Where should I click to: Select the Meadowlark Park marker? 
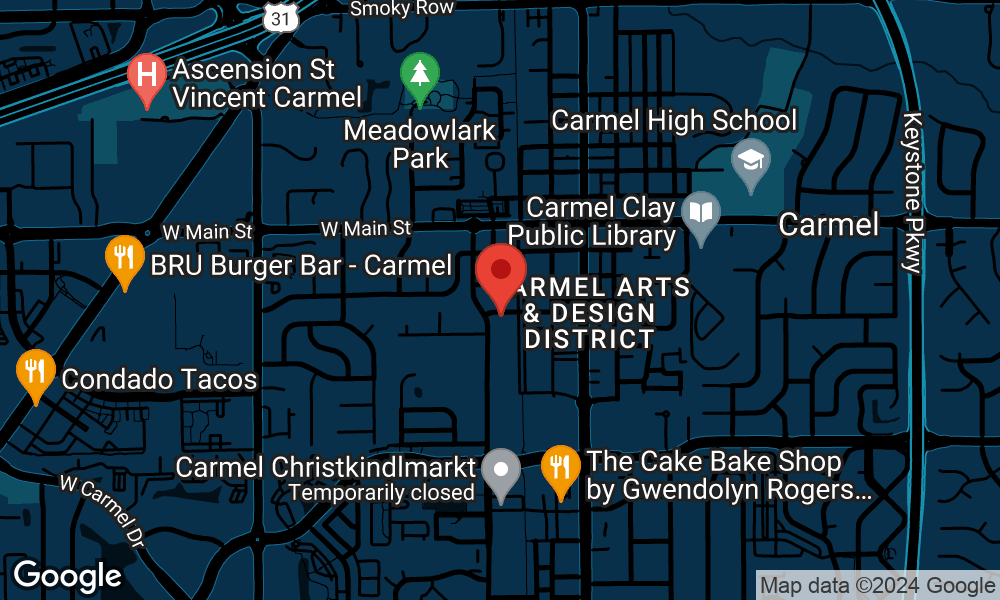[420, 75]
